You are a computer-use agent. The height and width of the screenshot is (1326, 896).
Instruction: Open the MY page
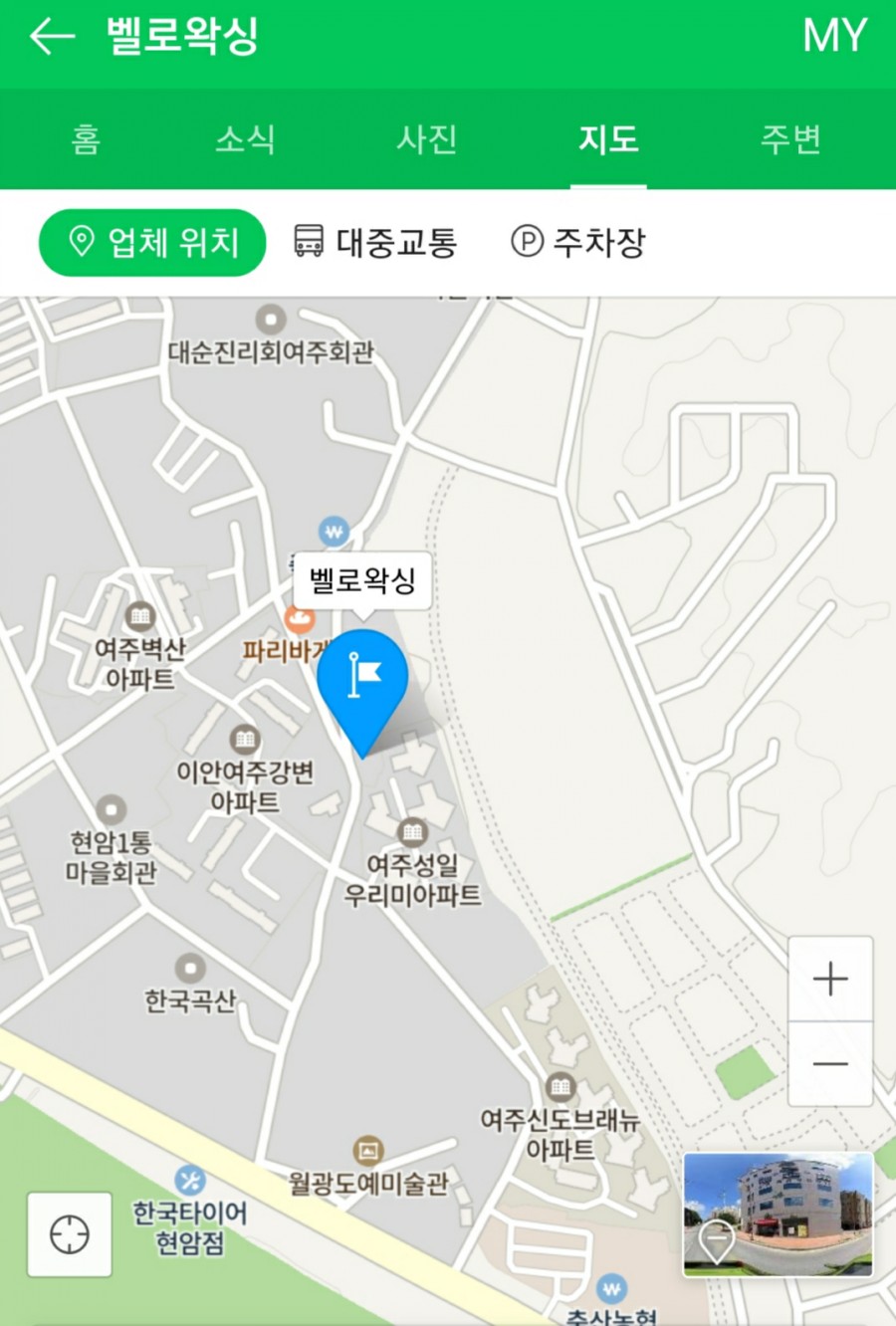tap(834, 37)
